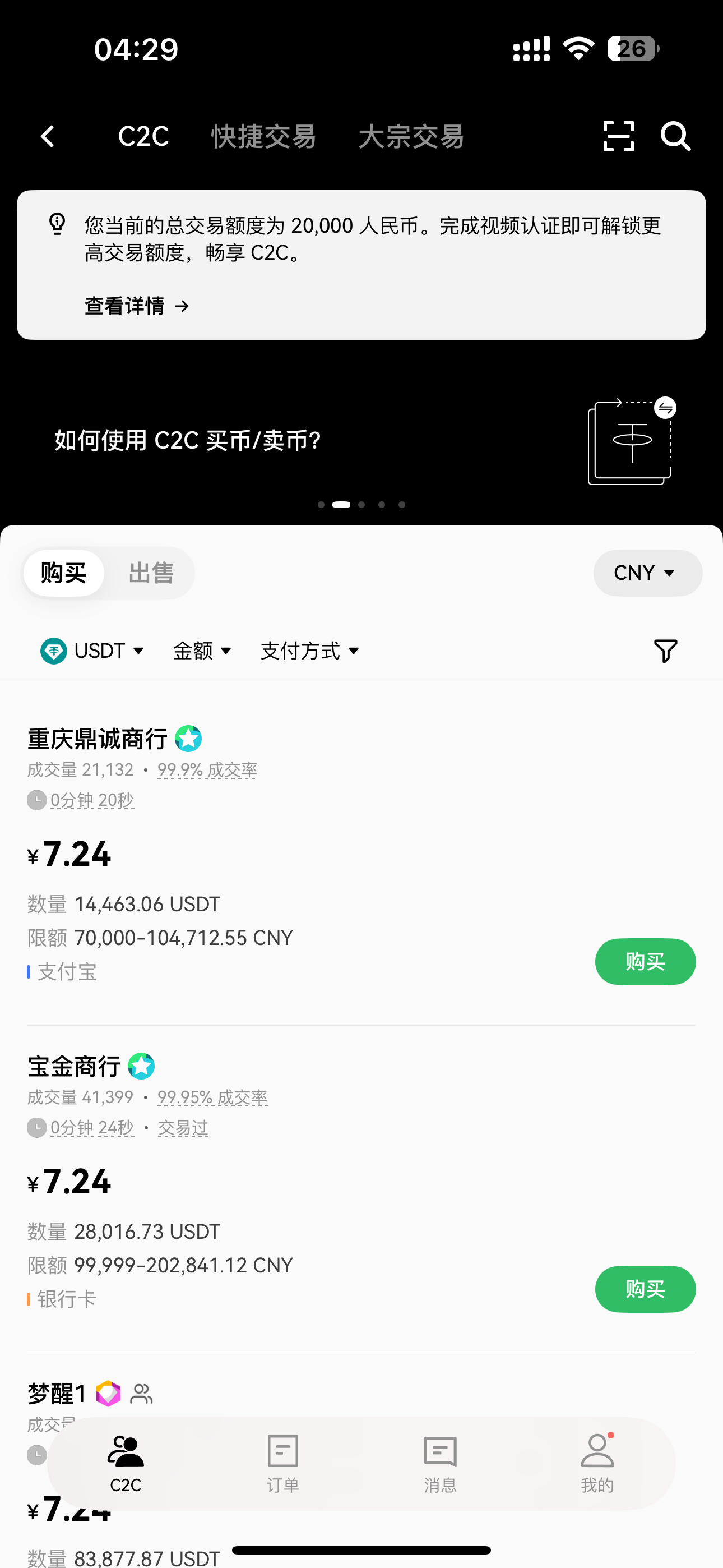The image size is (723, 1568).
Task: Open the search icon
Action: point(675,137)
